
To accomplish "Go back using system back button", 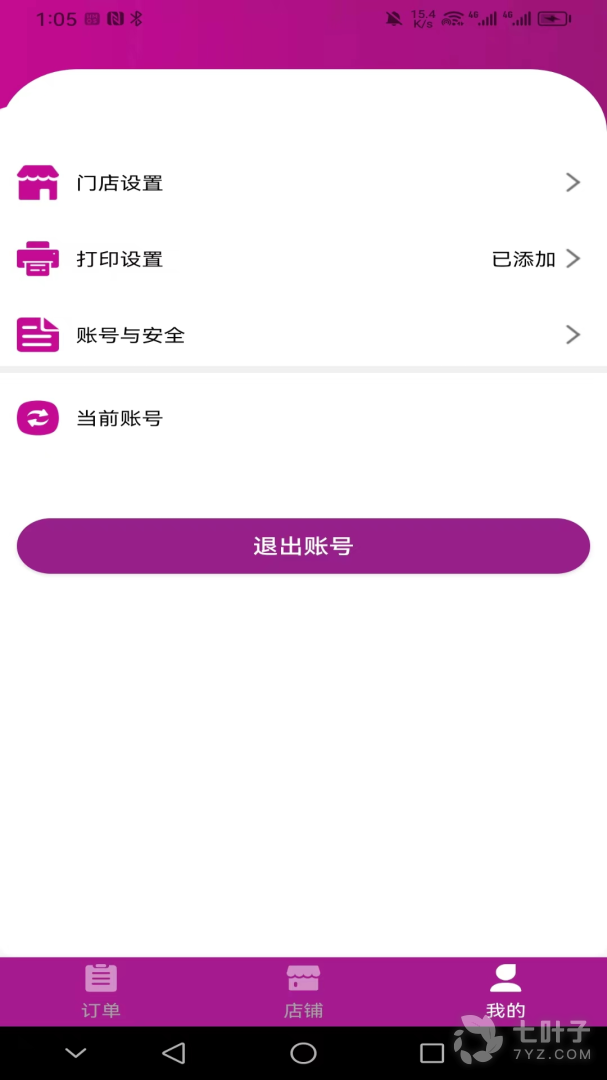I will pos(174,1053).
